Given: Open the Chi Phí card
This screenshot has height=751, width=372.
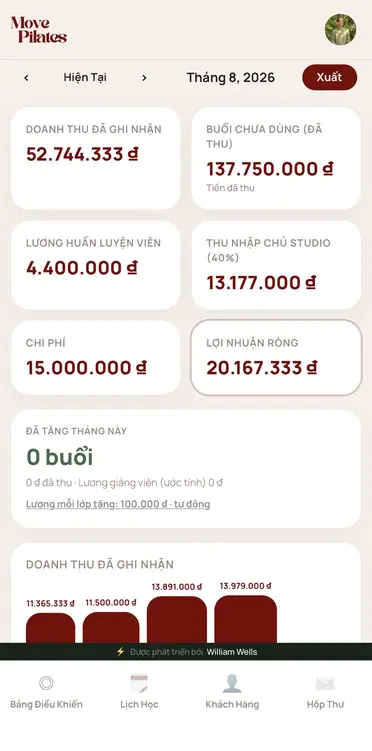Looking at the screenshot, I should pos(95,357).
